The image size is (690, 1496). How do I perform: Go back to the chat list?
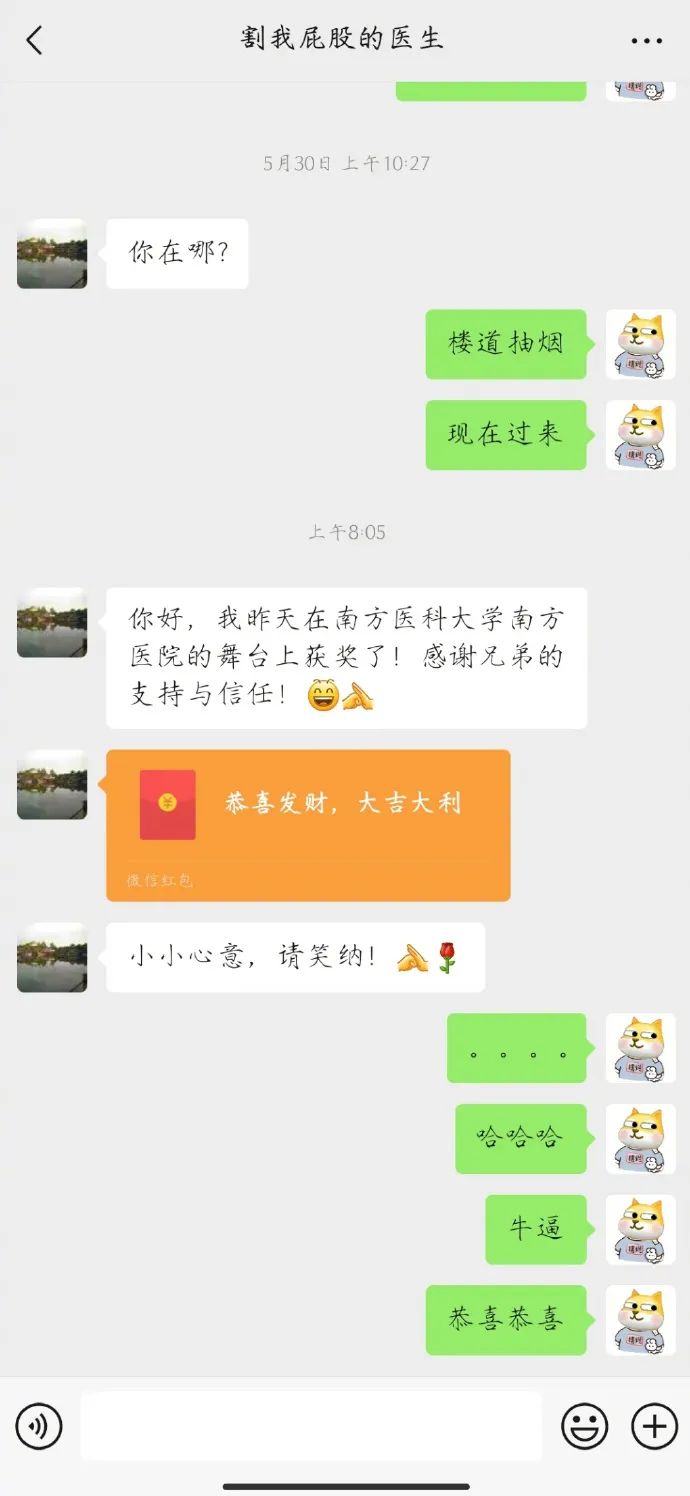pyautogui.click(x=35, y=40)
